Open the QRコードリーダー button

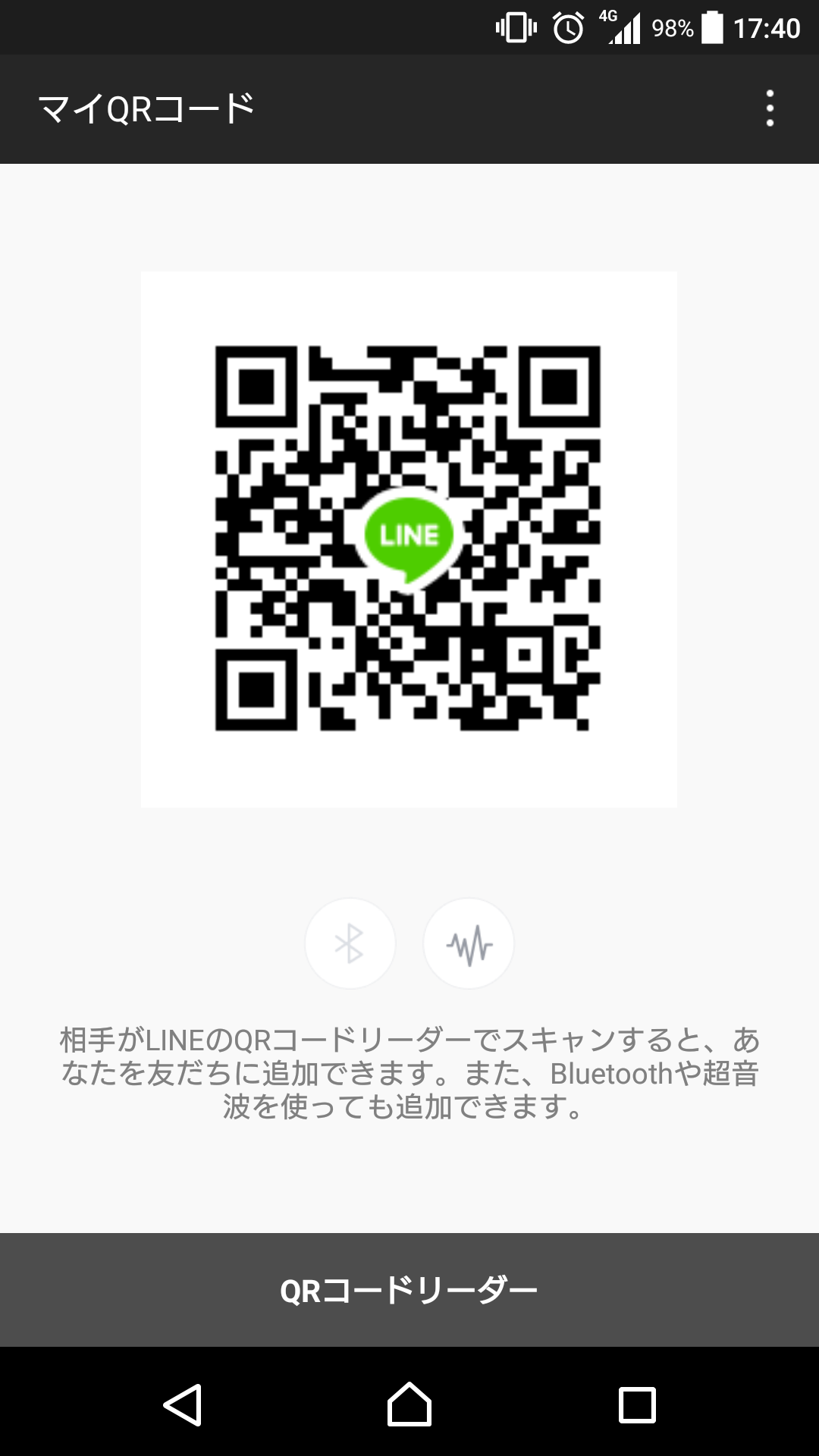pyautogui.click(x=409, y=1290)
